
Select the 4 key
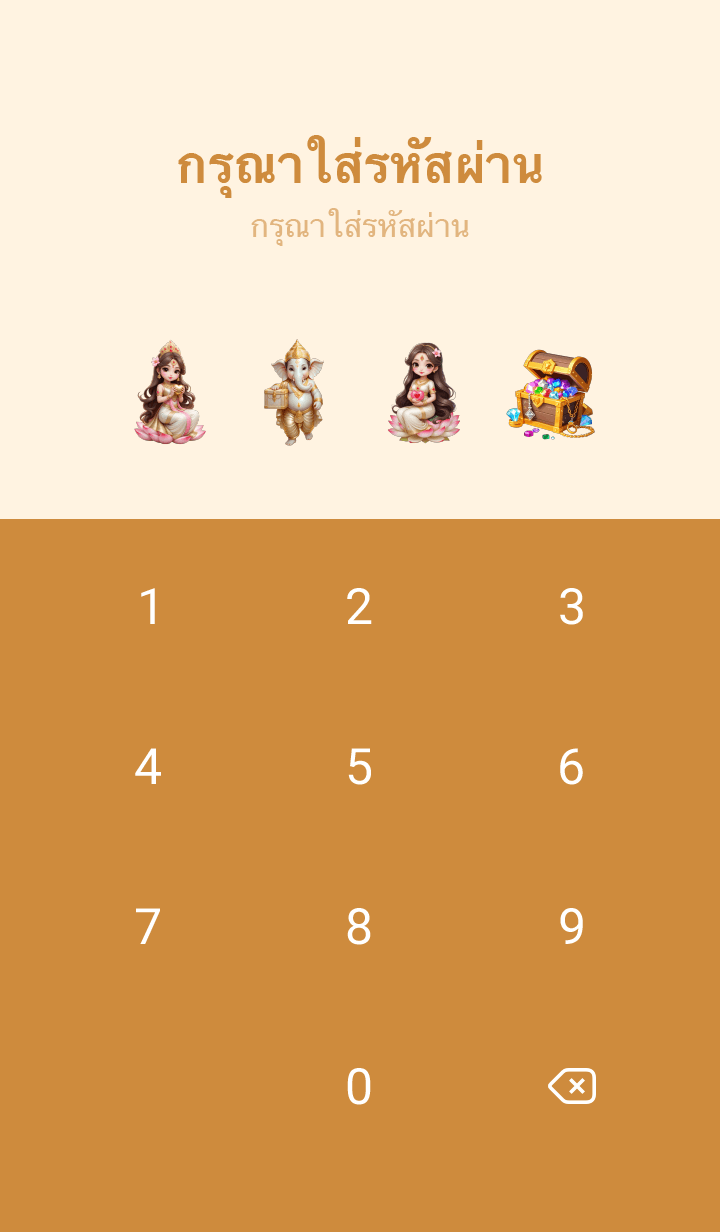(x=149, y=767)
